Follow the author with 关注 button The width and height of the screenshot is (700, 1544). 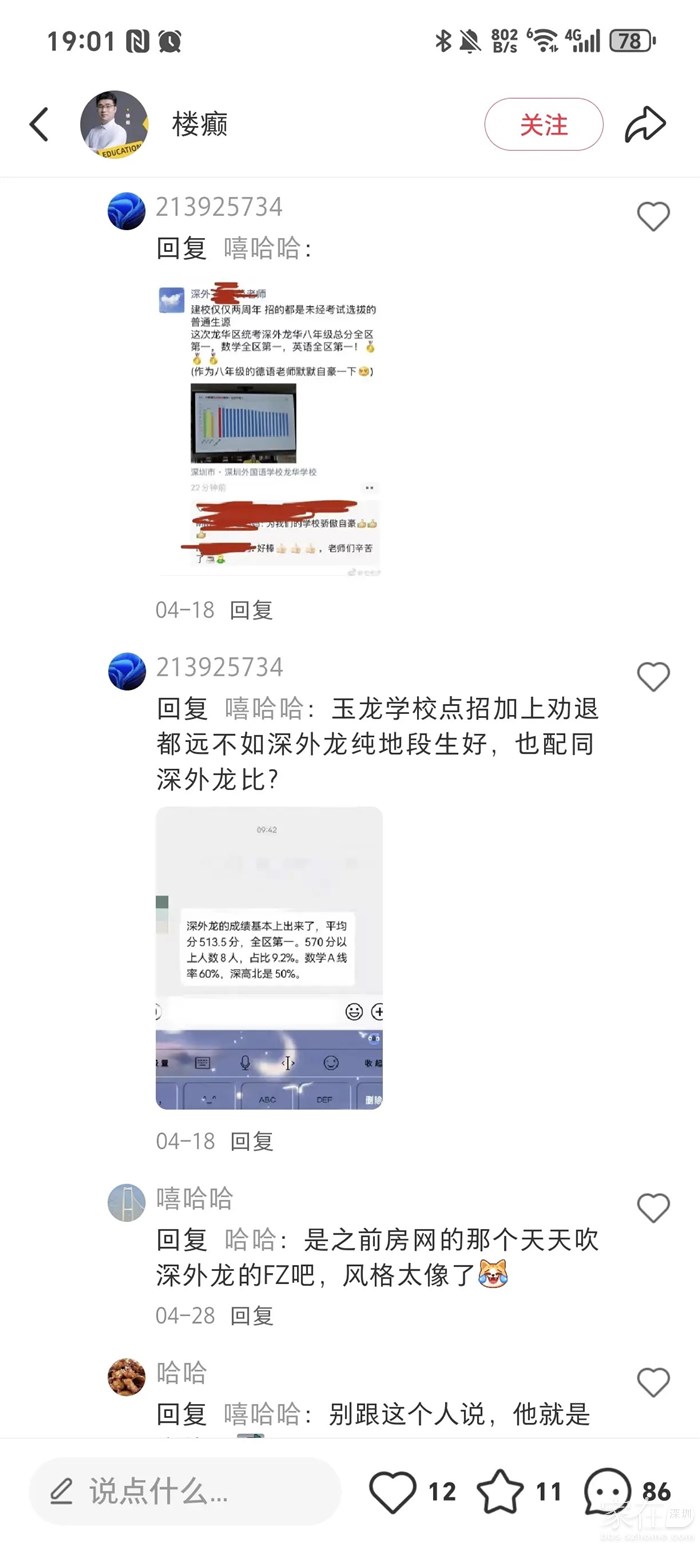pyautogui.click(x=543, y=125)
